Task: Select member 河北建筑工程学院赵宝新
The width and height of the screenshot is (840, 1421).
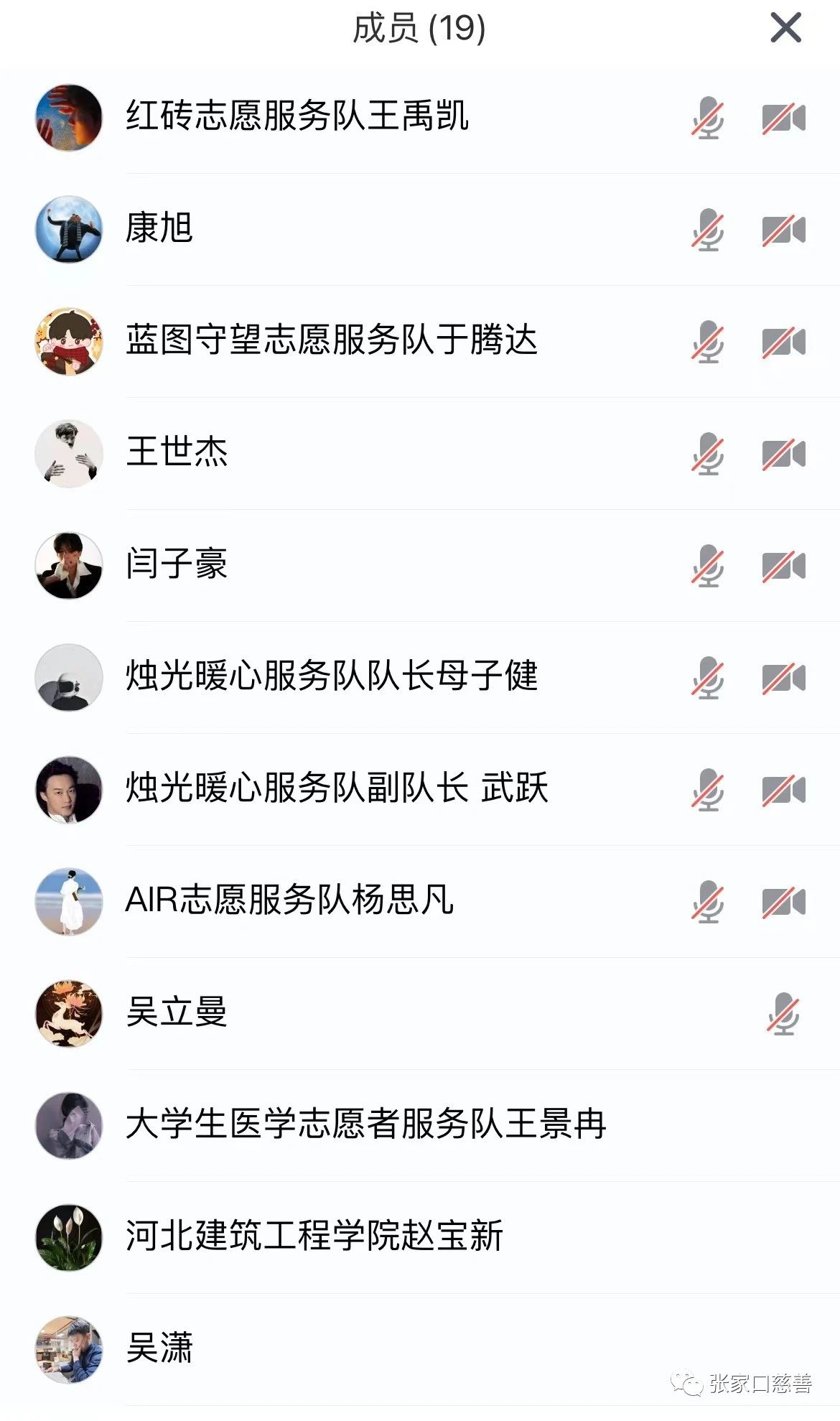Action: tap(314, 1236)
